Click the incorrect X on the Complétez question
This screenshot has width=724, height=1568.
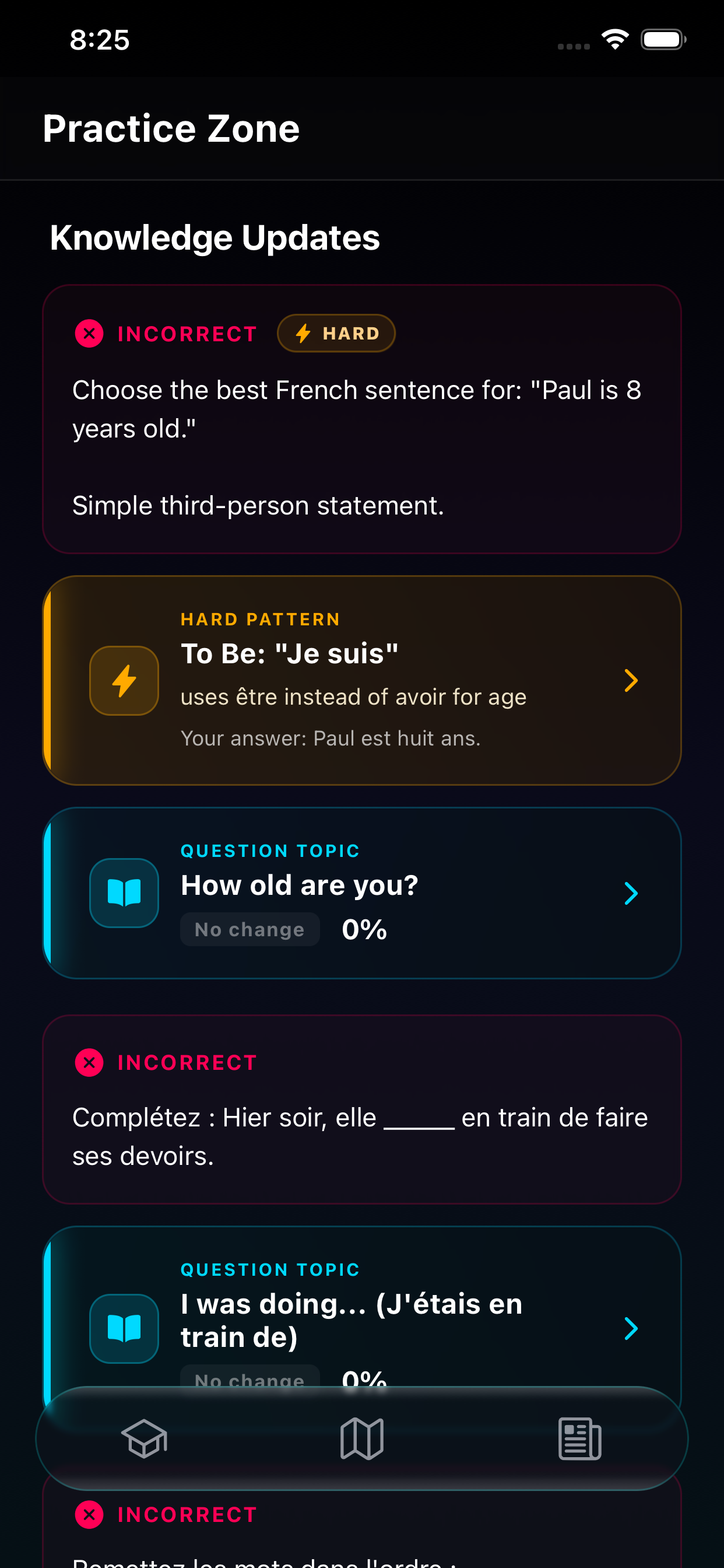(x=89, y=1062)
